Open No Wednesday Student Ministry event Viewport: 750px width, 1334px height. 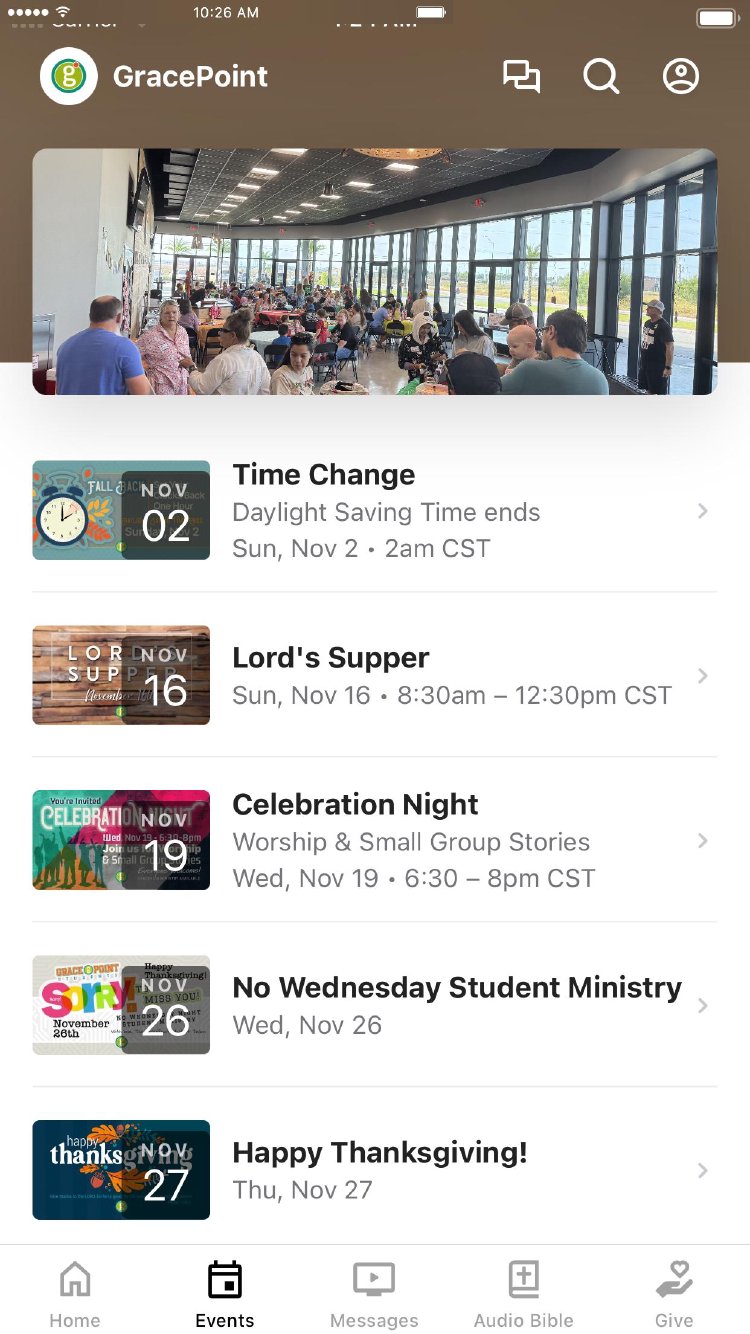374,1005
